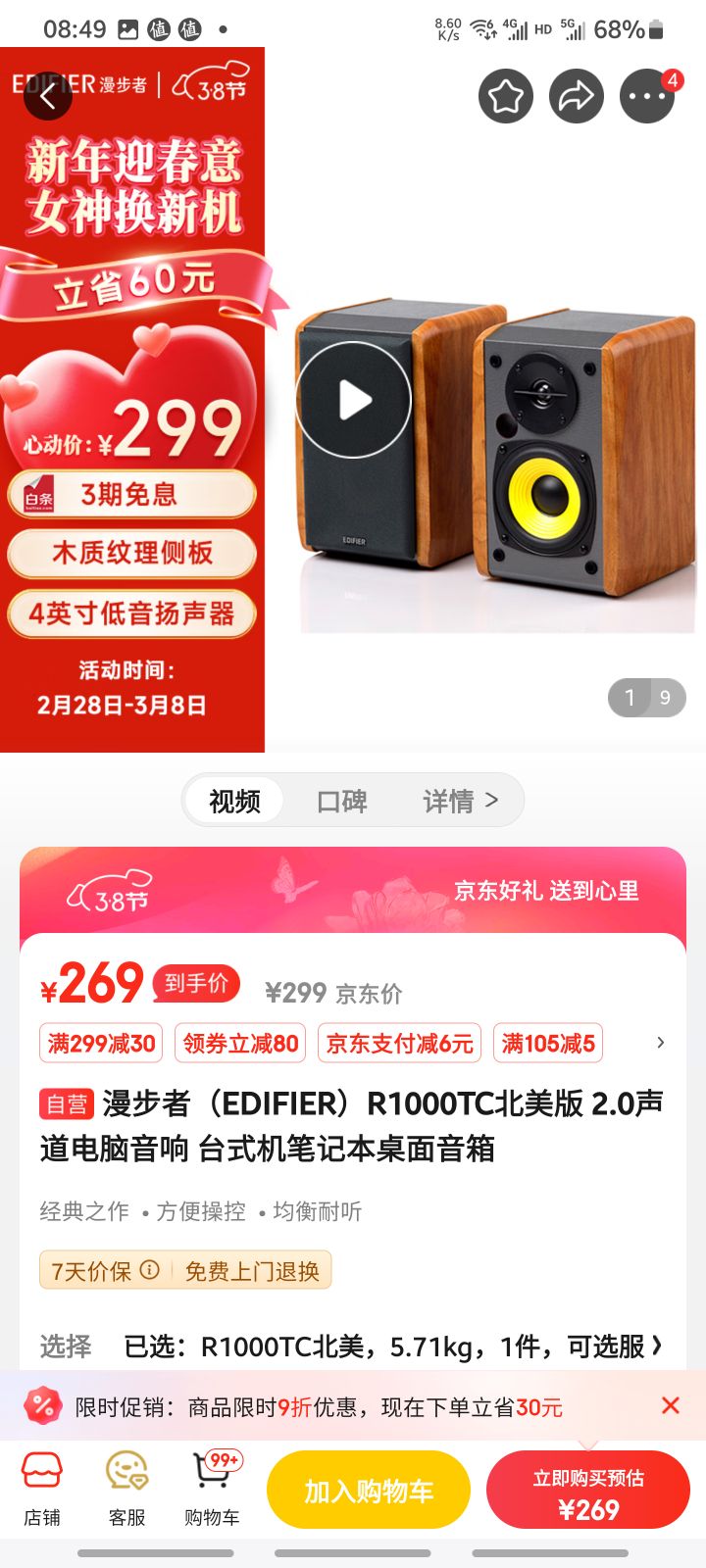Tap the info icon next to 7天价保
706x1568 pixels.
coord(147,1268)
